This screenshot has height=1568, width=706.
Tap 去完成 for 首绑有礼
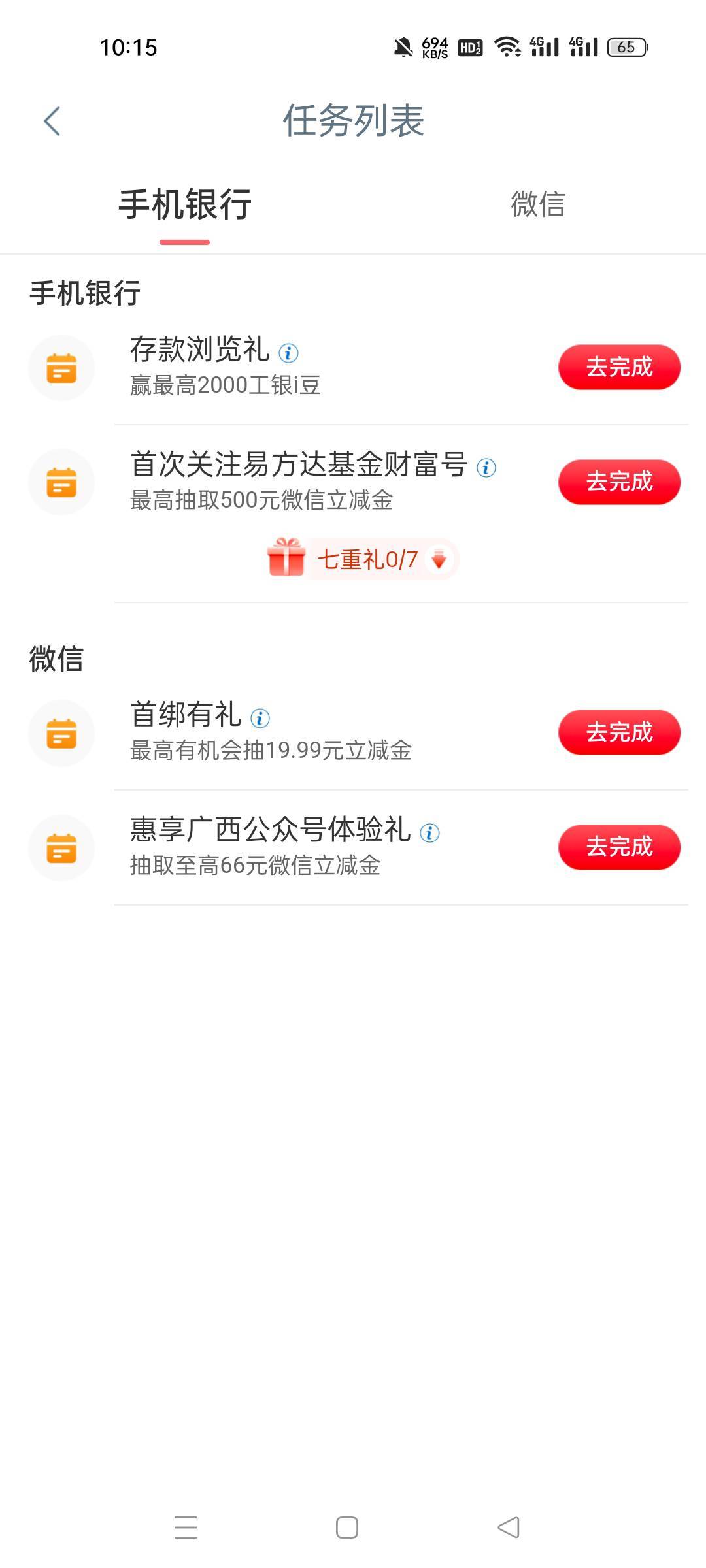[619, 732]
